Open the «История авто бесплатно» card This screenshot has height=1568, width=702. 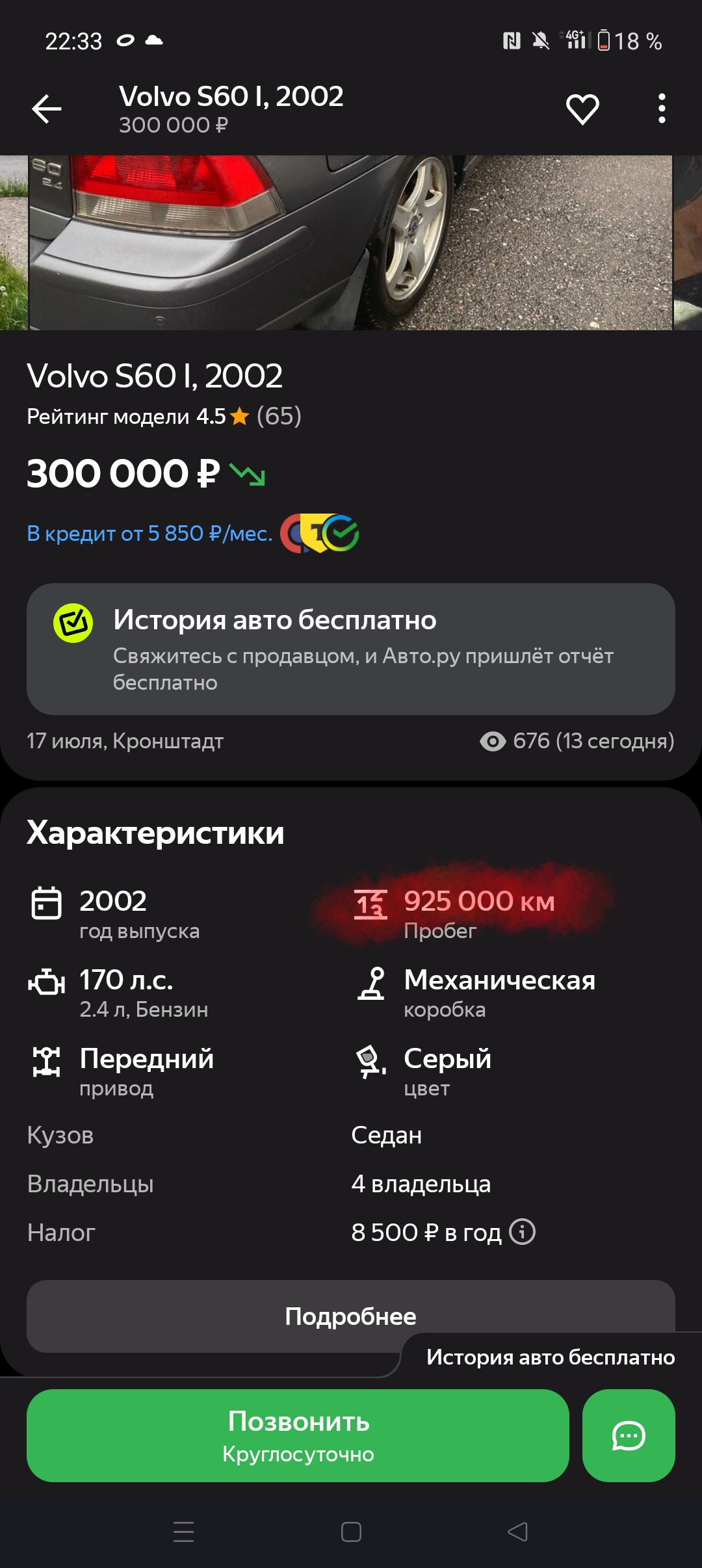[x=351, y=649]
